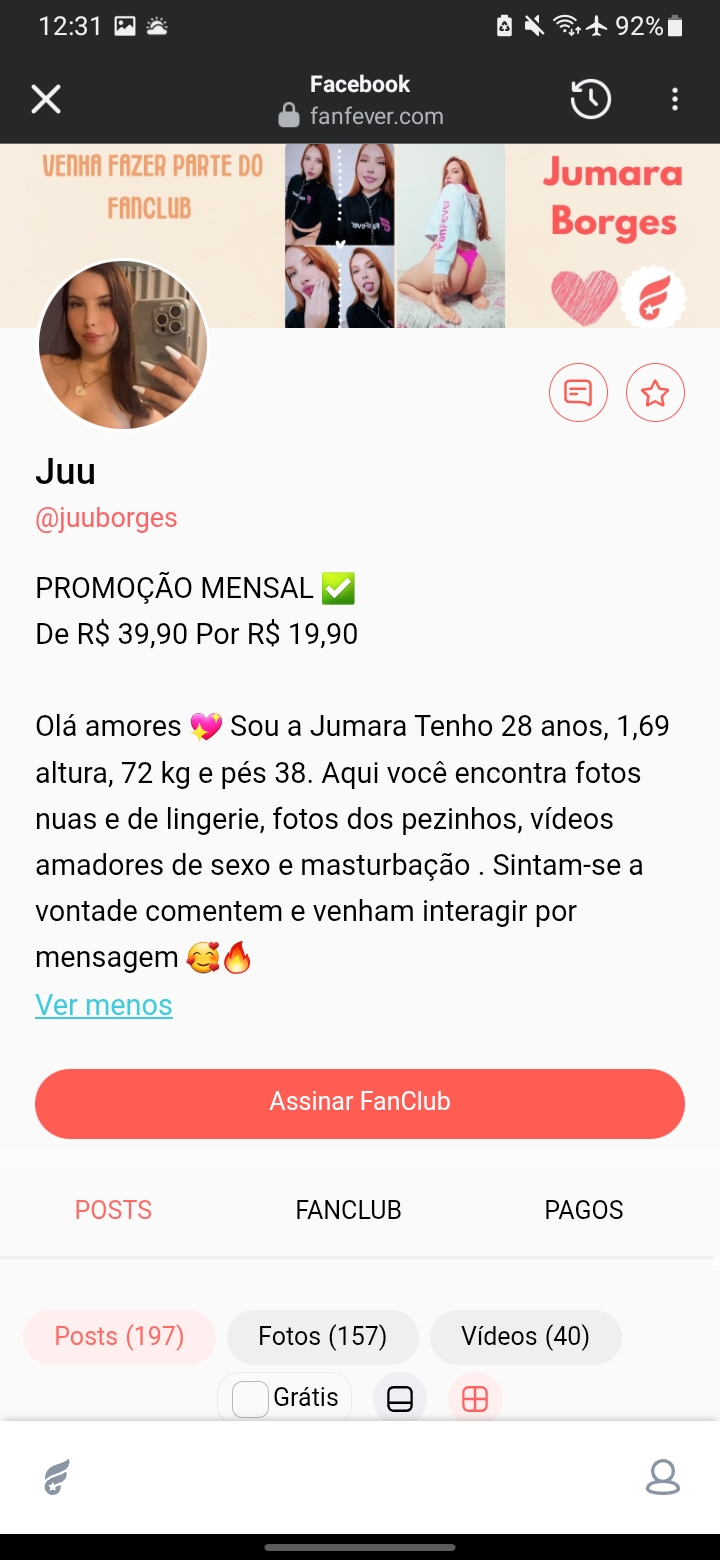Filter by Vídeos (40)
720x1560 pixels.
tap(525, 1336)
